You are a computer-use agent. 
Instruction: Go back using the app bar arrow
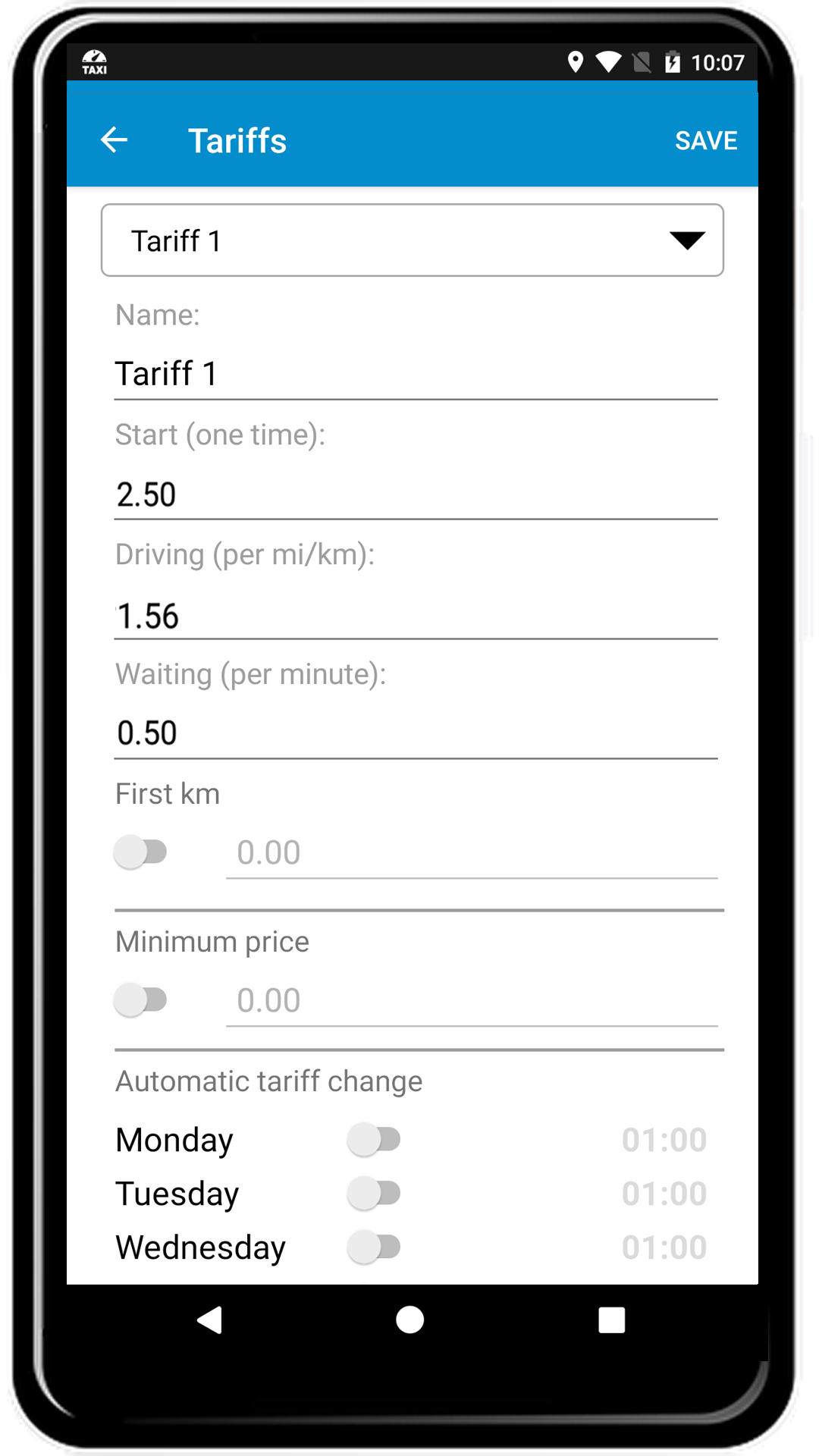(115, 140)
